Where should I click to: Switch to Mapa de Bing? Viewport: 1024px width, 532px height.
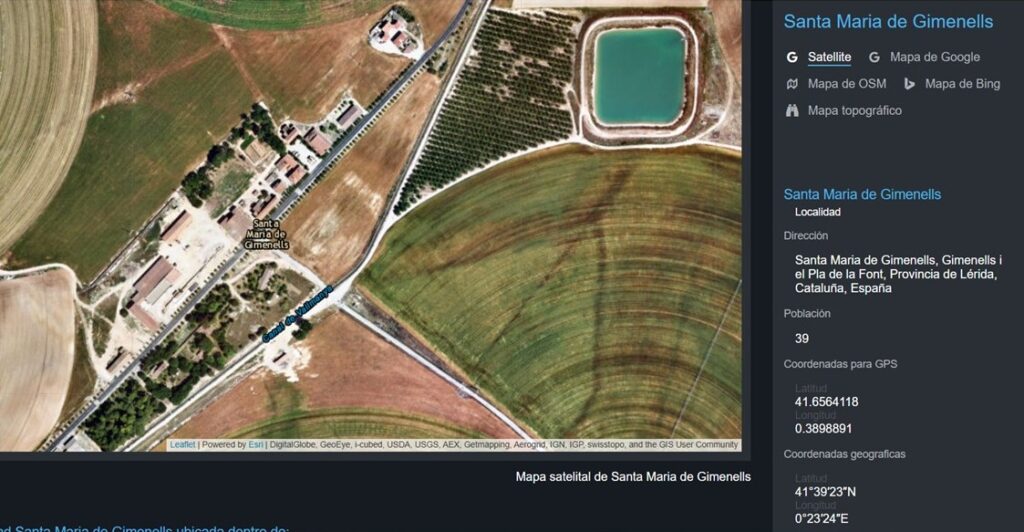click(962, 84)
